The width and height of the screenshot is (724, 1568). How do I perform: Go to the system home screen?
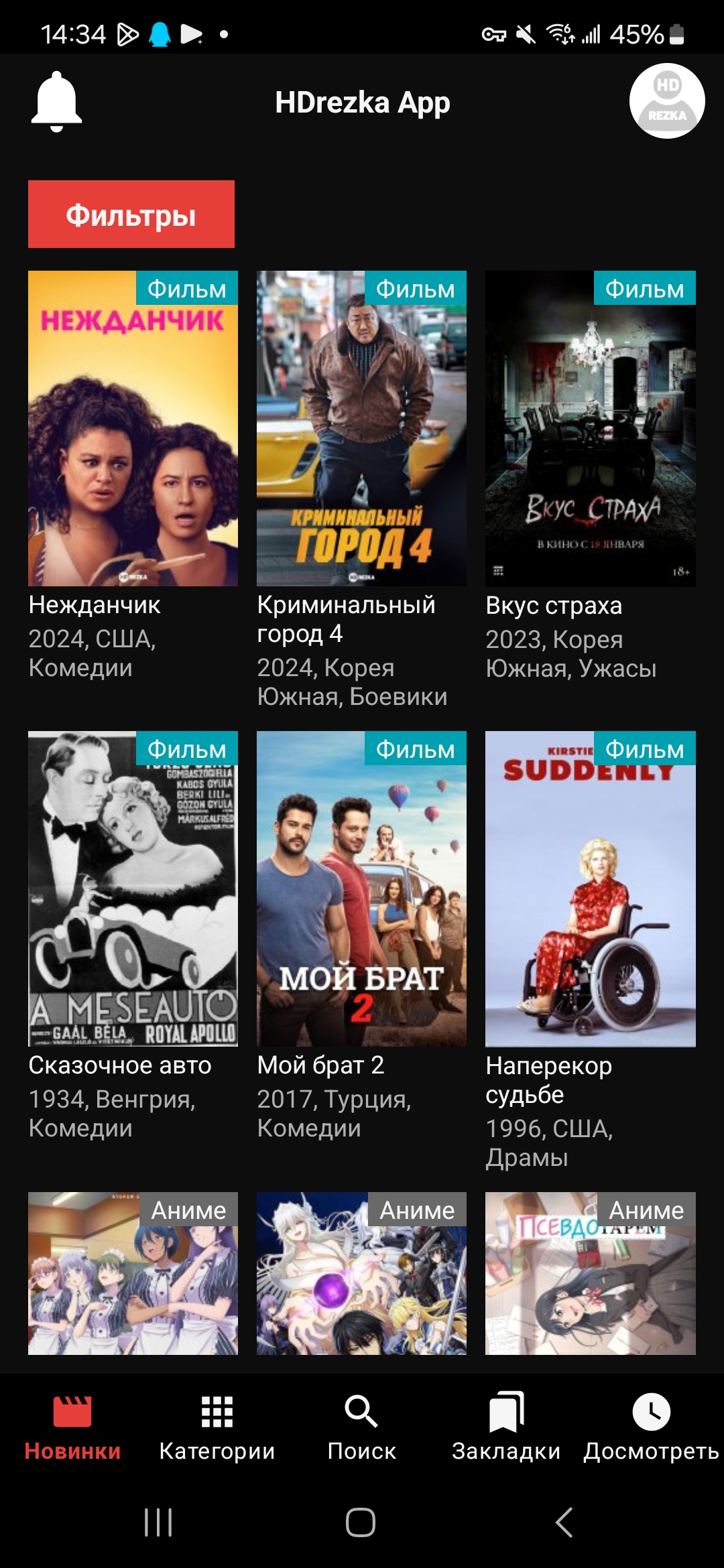pos(361,1522)
